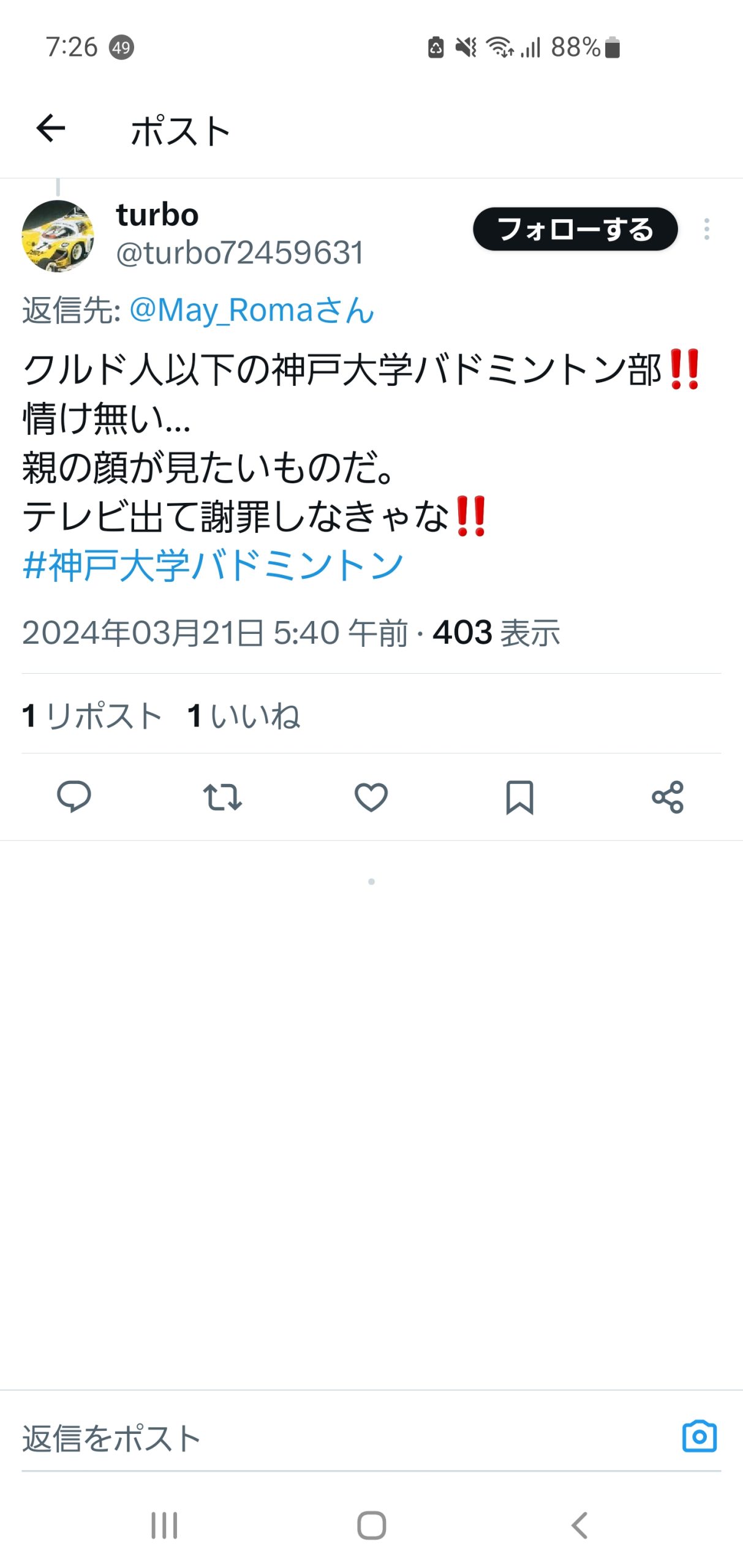Like the post with the heart
This screenshot has width=743, height=1568.
(x=371, y=797)
